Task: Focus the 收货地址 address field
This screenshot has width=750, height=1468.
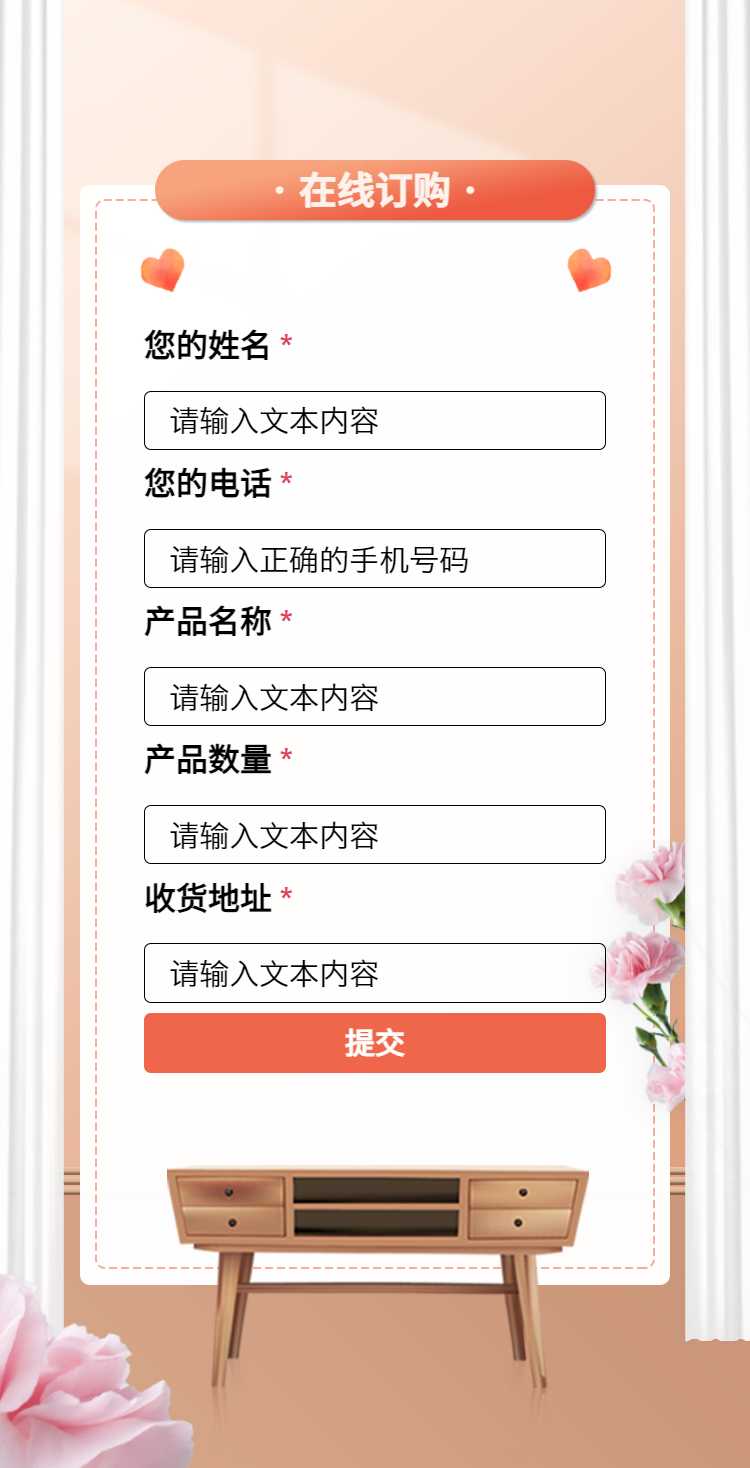Action: (x=375, y=972)
